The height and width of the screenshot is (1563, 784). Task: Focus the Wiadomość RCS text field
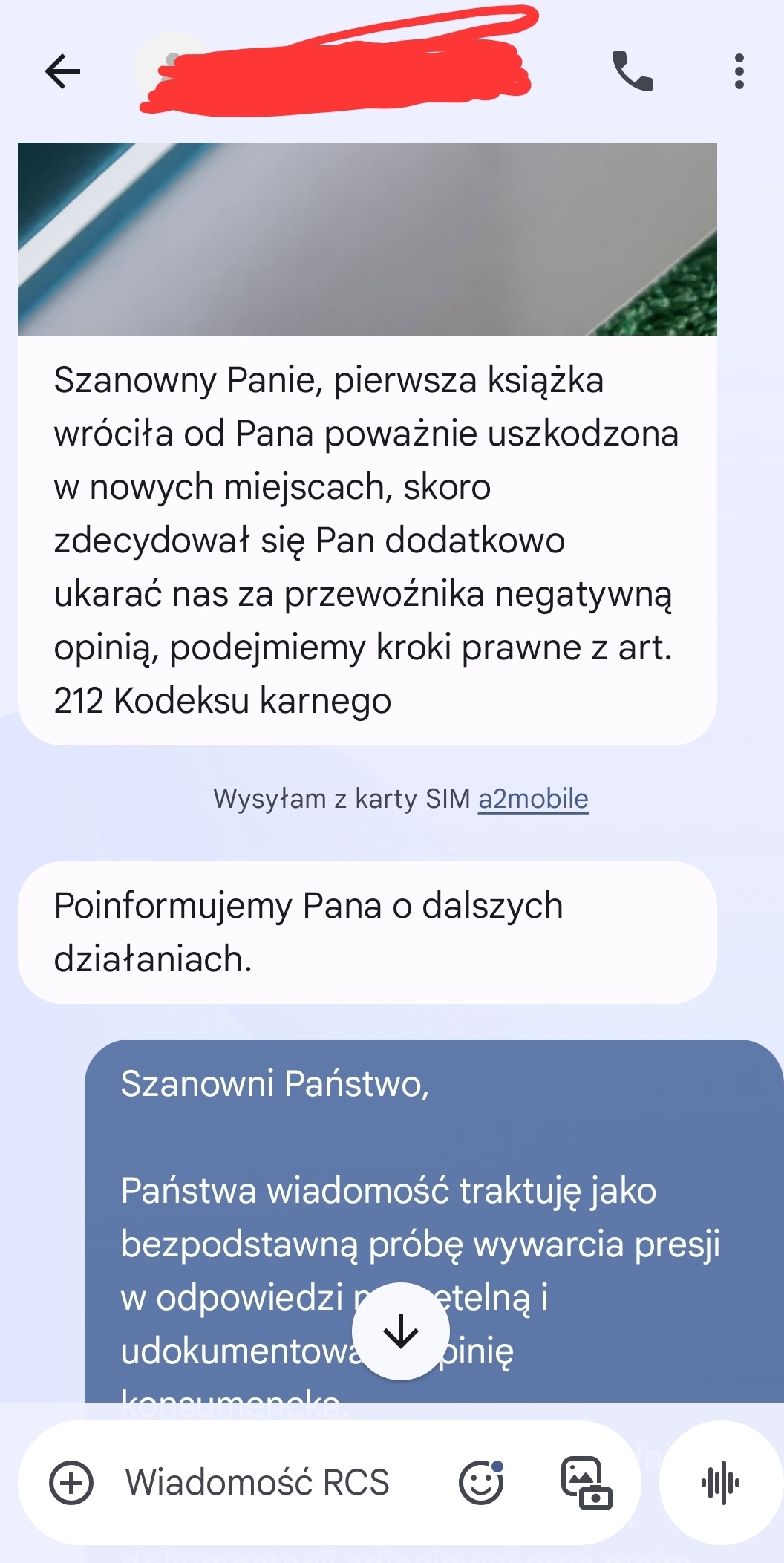point(267,1483)
